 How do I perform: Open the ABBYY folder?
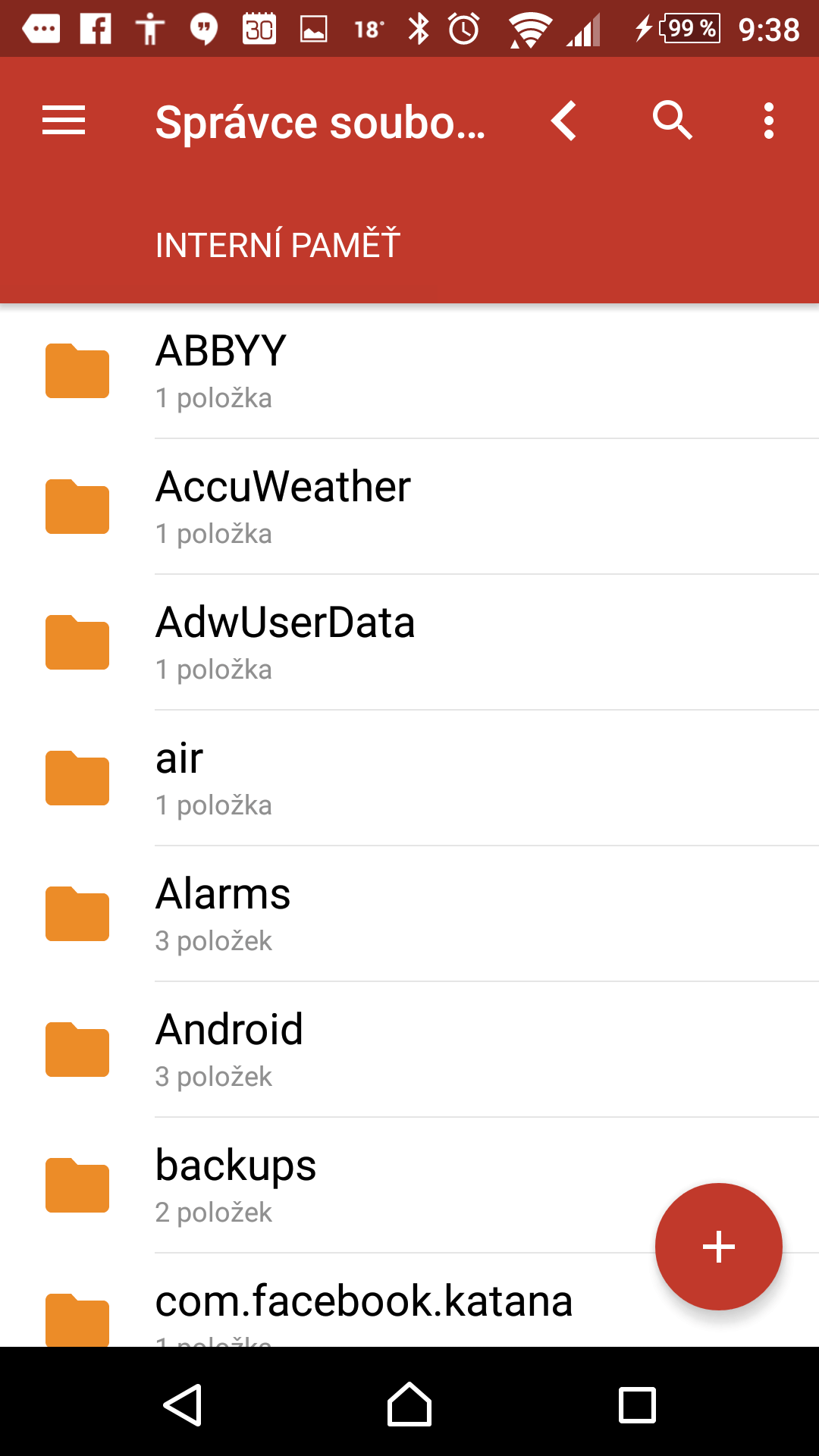coord(409,371)
